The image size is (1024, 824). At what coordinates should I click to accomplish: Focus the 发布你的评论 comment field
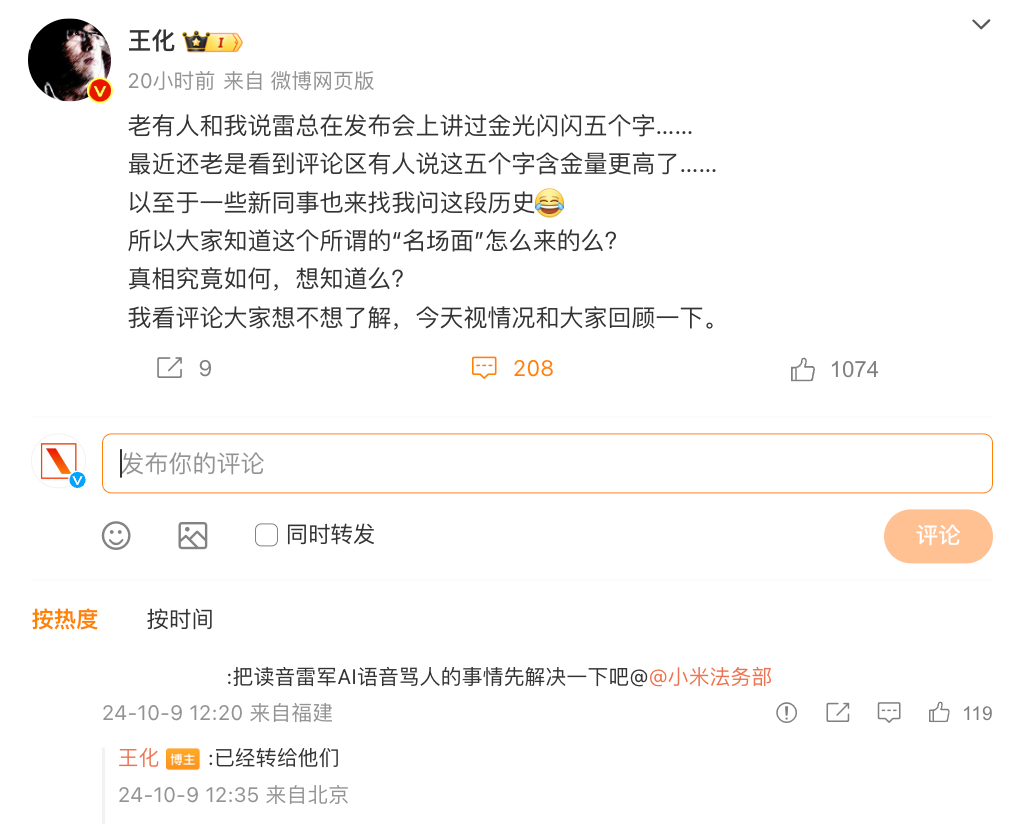coord(547,463)
